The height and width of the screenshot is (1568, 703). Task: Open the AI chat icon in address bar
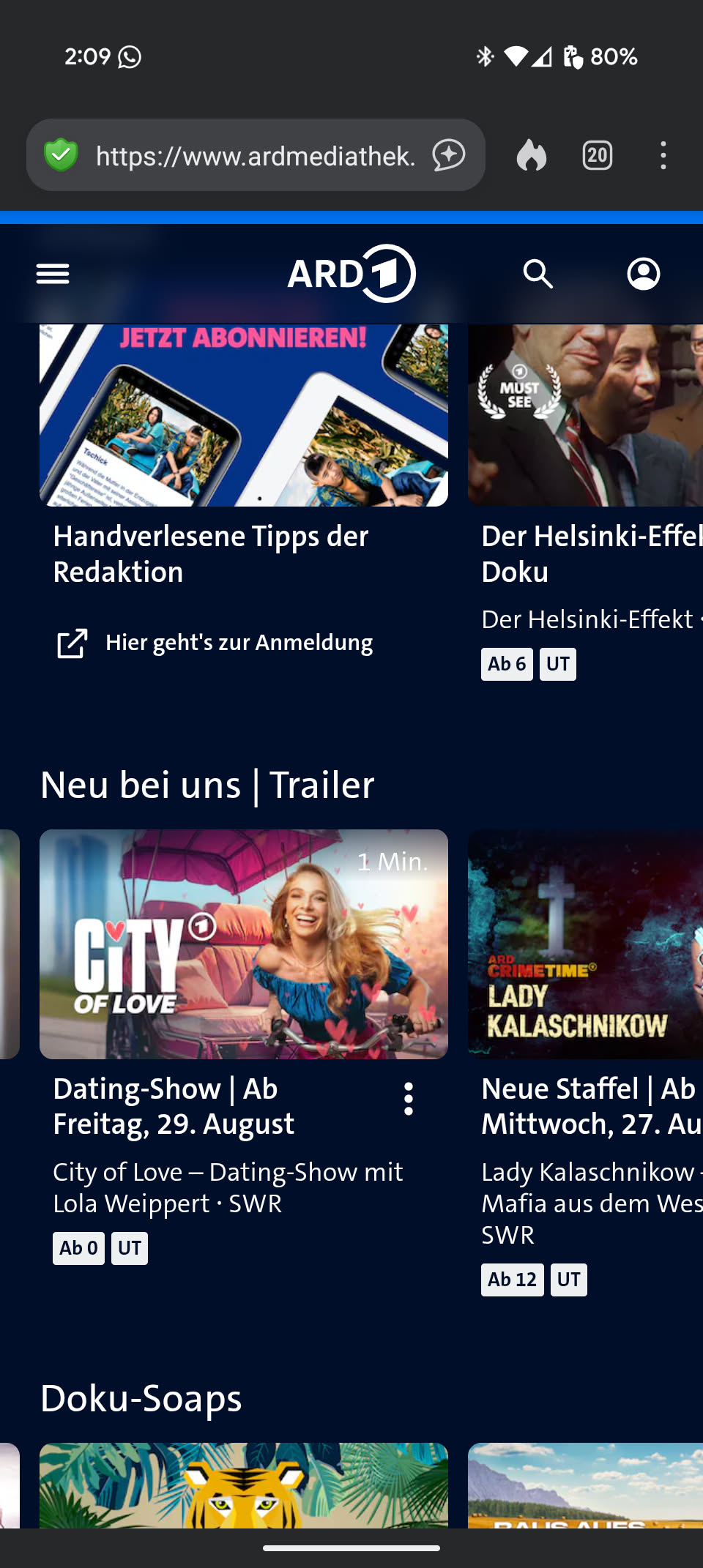click(448, 156)
